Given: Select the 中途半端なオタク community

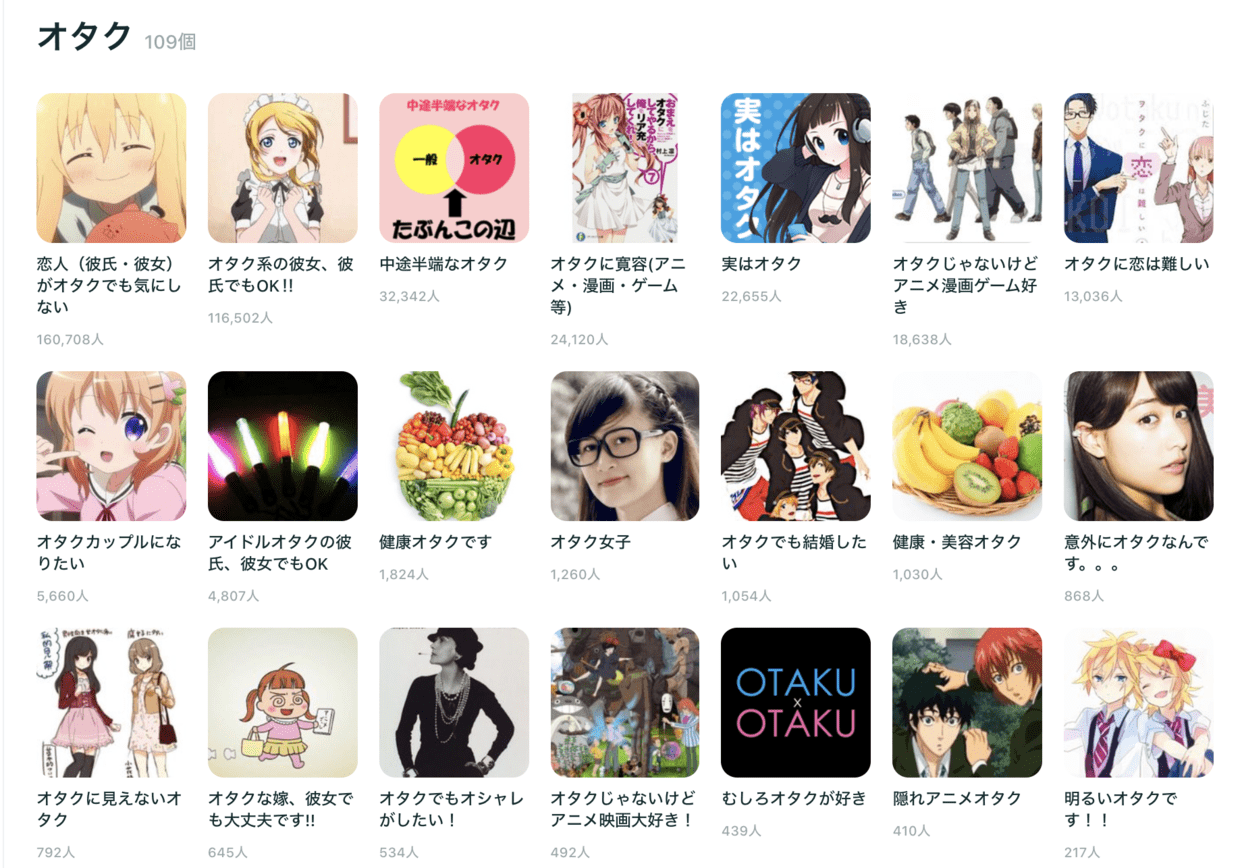Looking at the screenshot, I should pyautogui.click(x=454, y=168).
